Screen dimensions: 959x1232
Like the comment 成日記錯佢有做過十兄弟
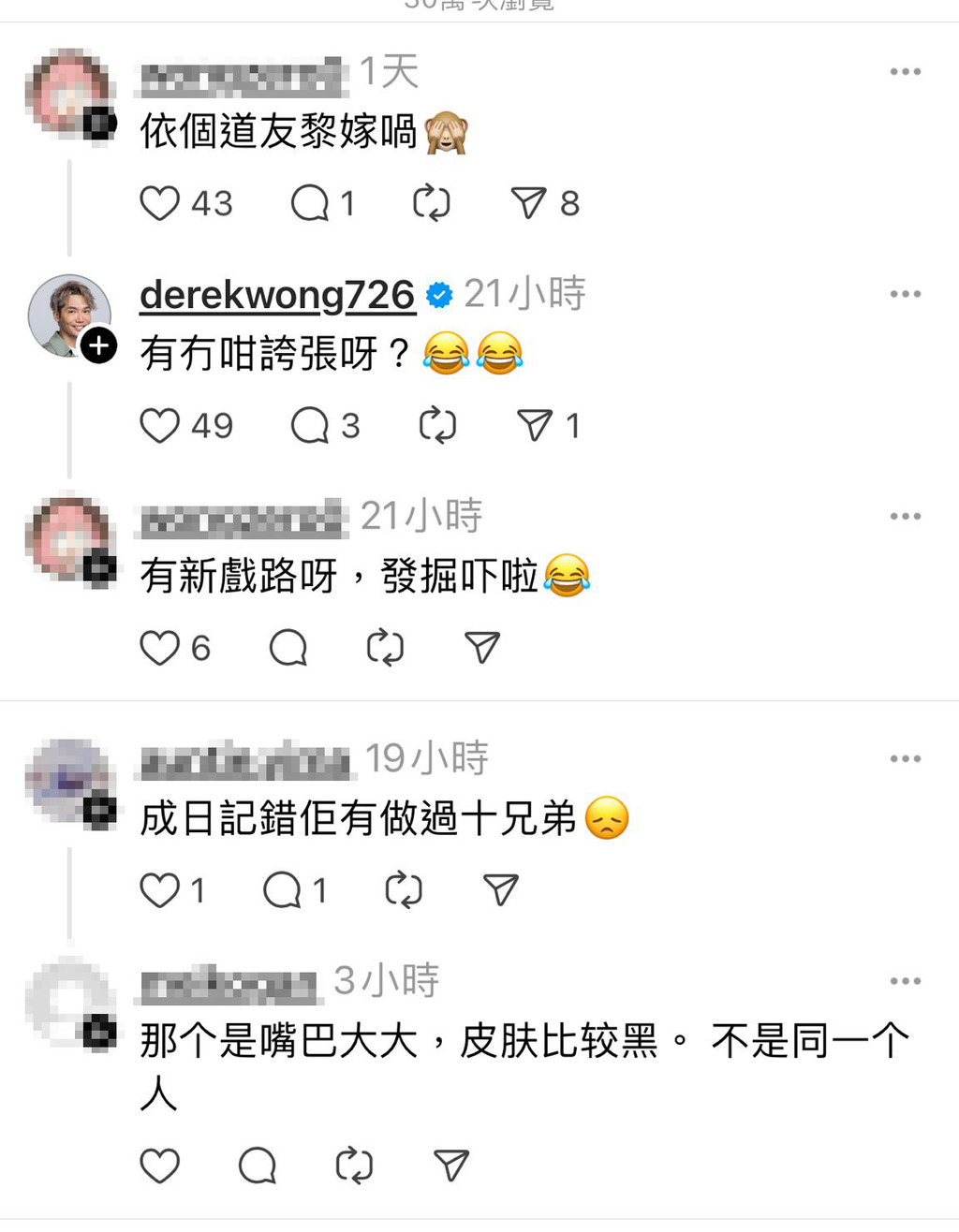(159, 890)
